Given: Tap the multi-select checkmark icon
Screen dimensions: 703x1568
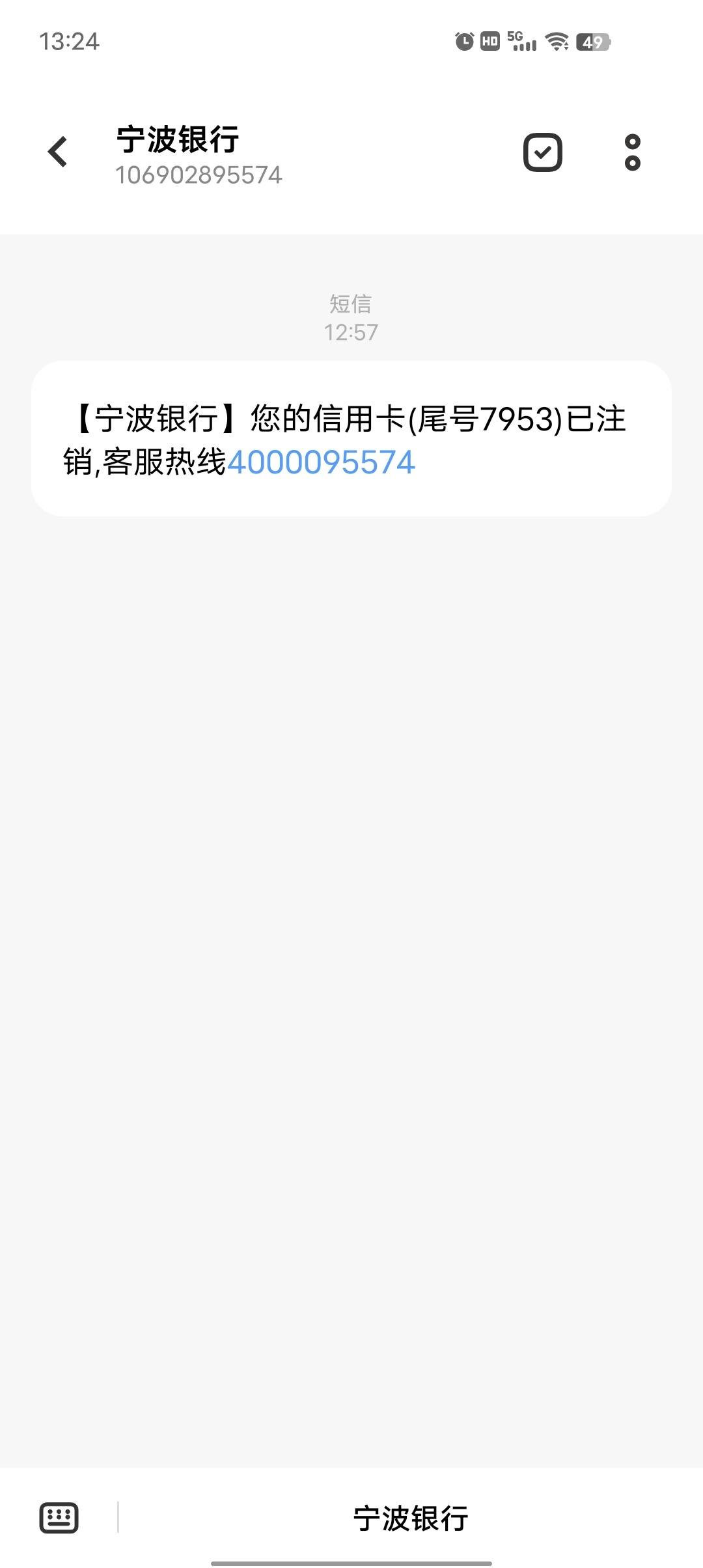Looking at the screenshot, I should click(543, 152).
